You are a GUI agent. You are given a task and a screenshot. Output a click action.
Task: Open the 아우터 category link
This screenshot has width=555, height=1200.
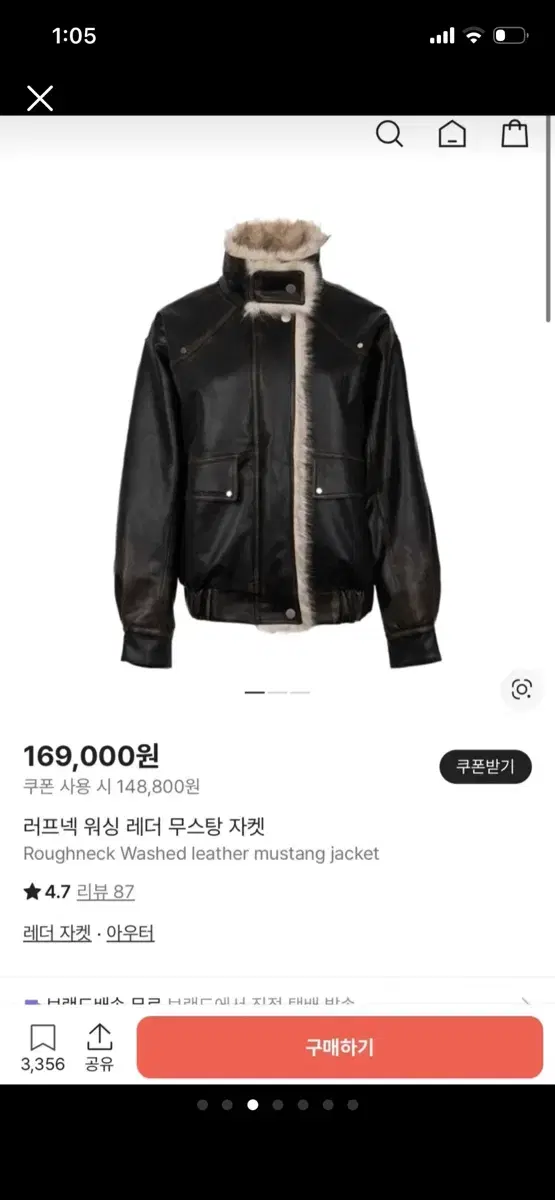point(130,934)
